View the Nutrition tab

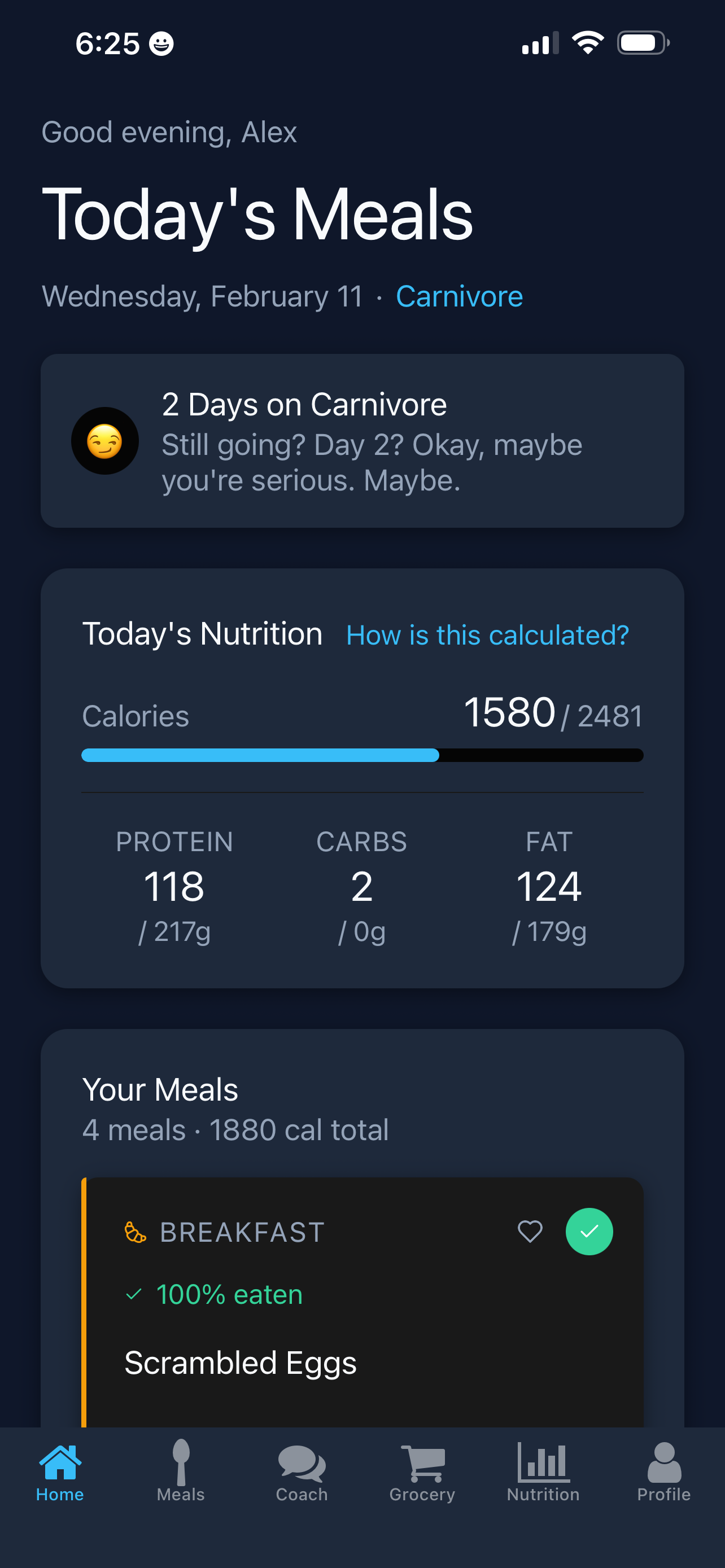(x=543, y=1472)
